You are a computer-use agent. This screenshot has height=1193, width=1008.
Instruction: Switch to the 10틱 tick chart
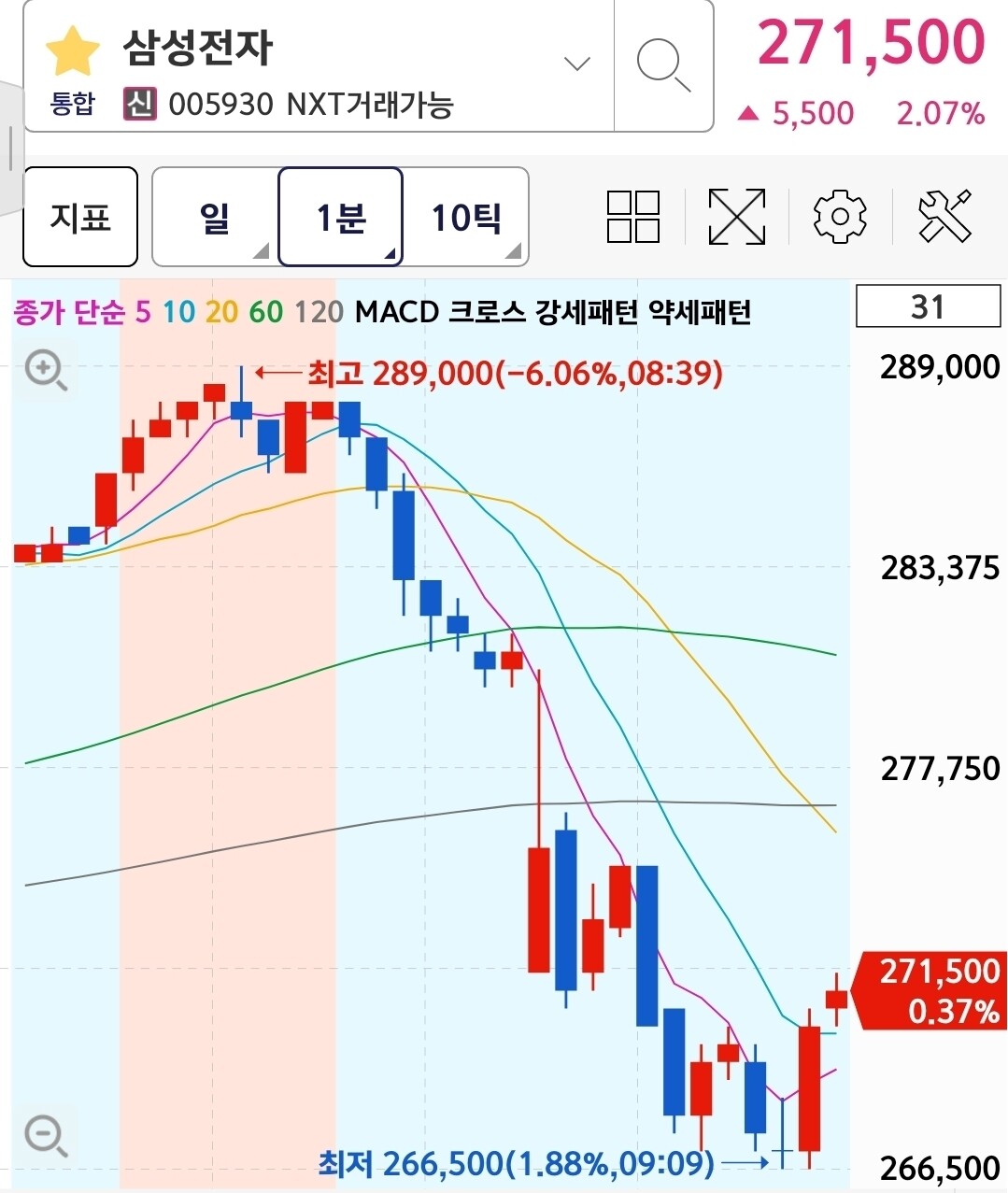click(466, 217)
